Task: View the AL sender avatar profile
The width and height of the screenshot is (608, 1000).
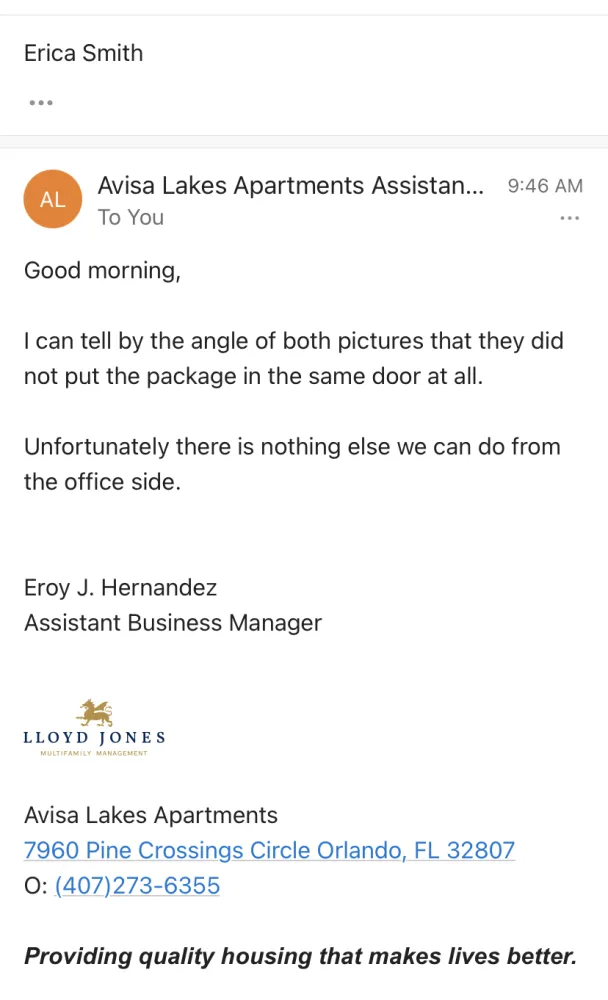Action: click(52, 200)
